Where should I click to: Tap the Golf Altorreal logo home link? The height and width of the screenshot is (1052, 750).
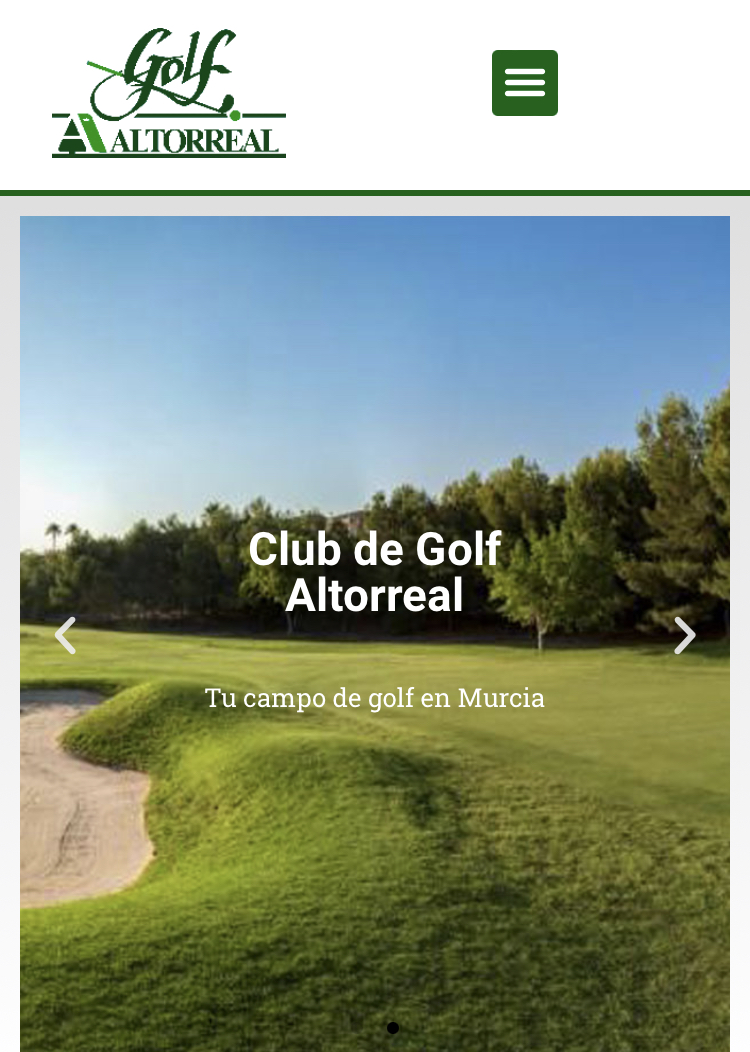coord(169,93)
